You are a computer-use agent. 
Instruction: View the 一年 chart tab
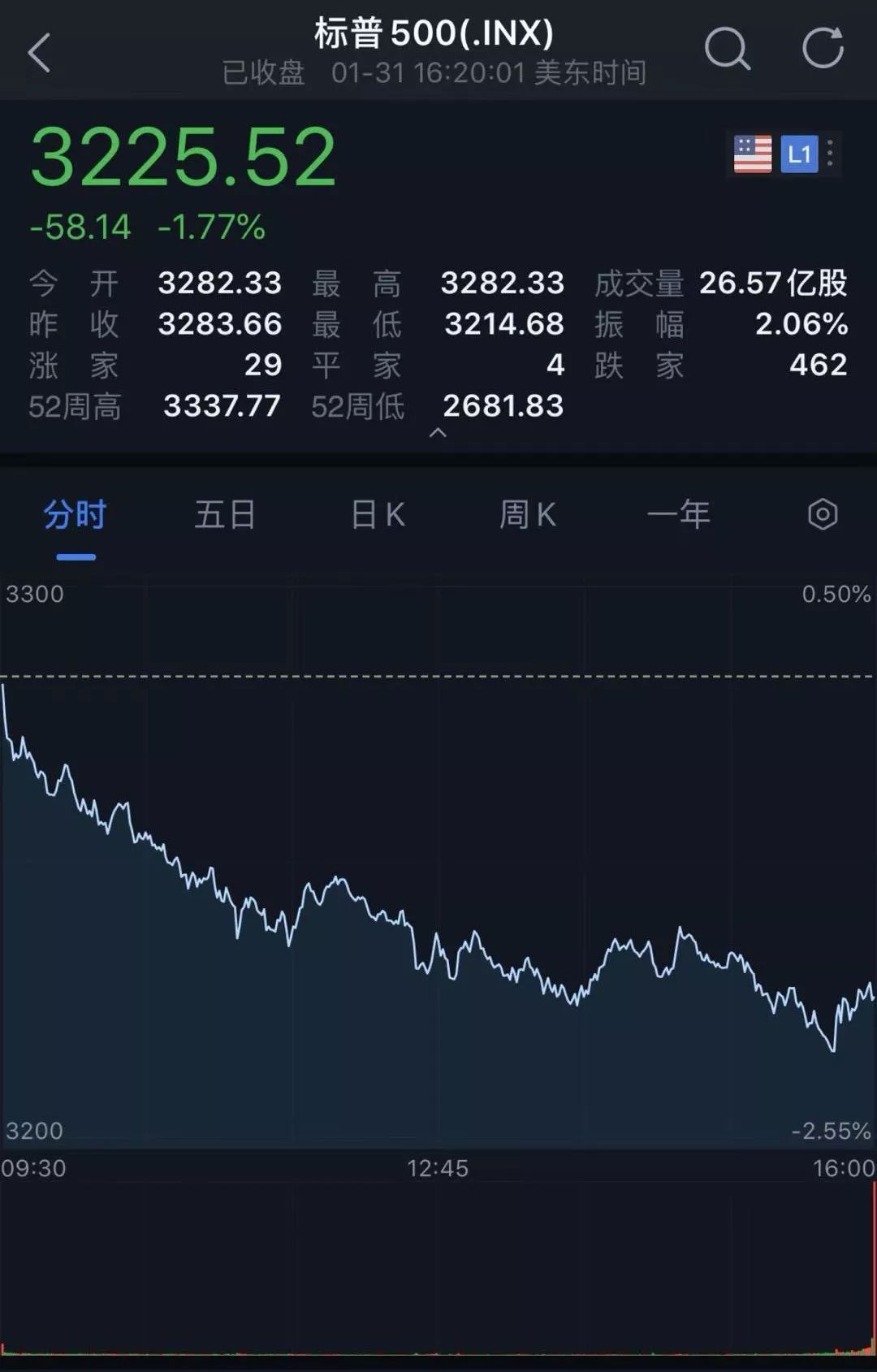tap(678, 515)
